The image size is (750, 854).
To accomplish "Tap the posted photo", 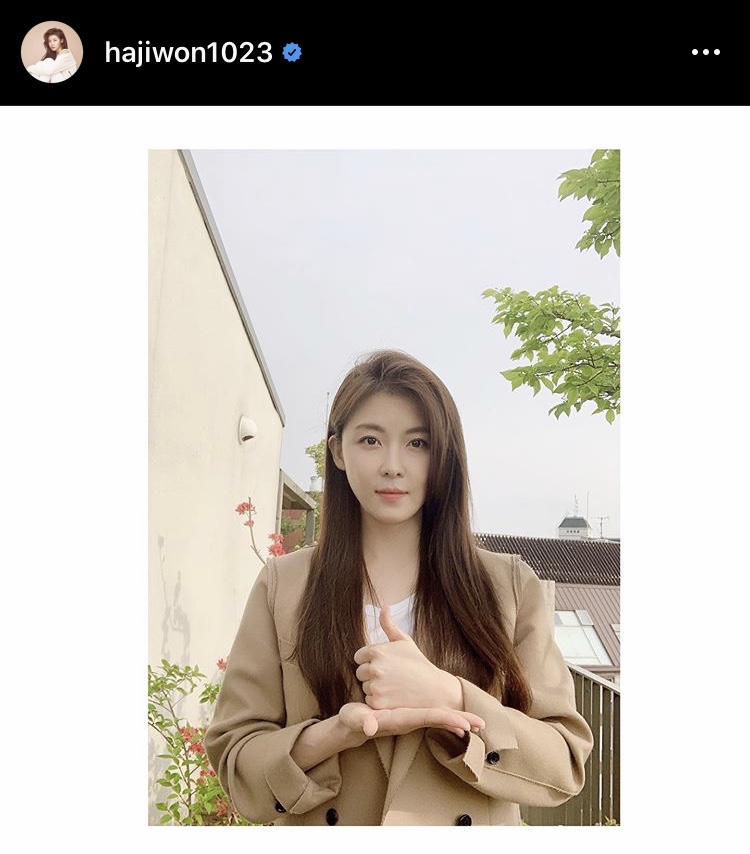I will tap(384, 487).
